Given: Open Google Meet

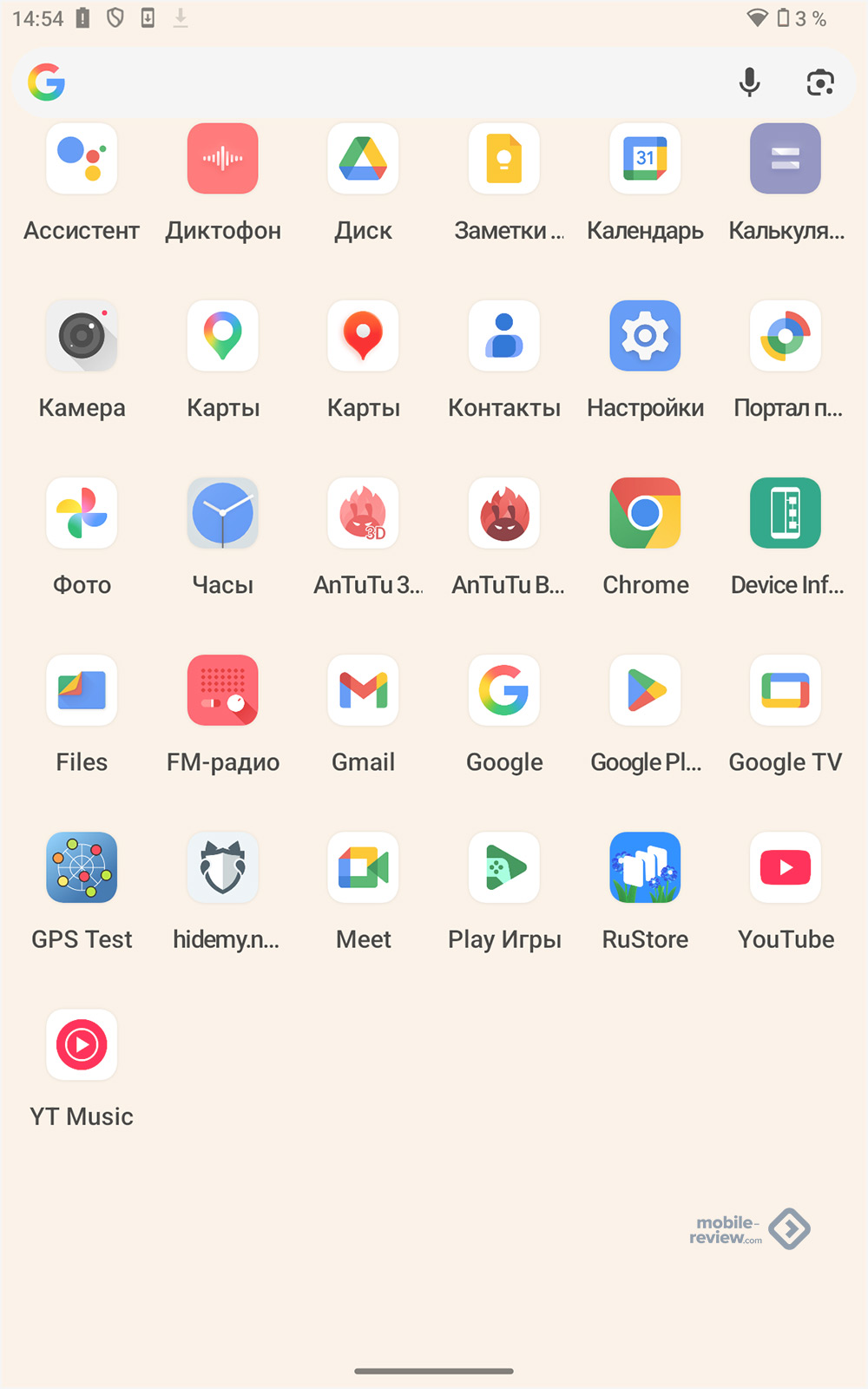Looking at the screenshot, I should (364, 867).
